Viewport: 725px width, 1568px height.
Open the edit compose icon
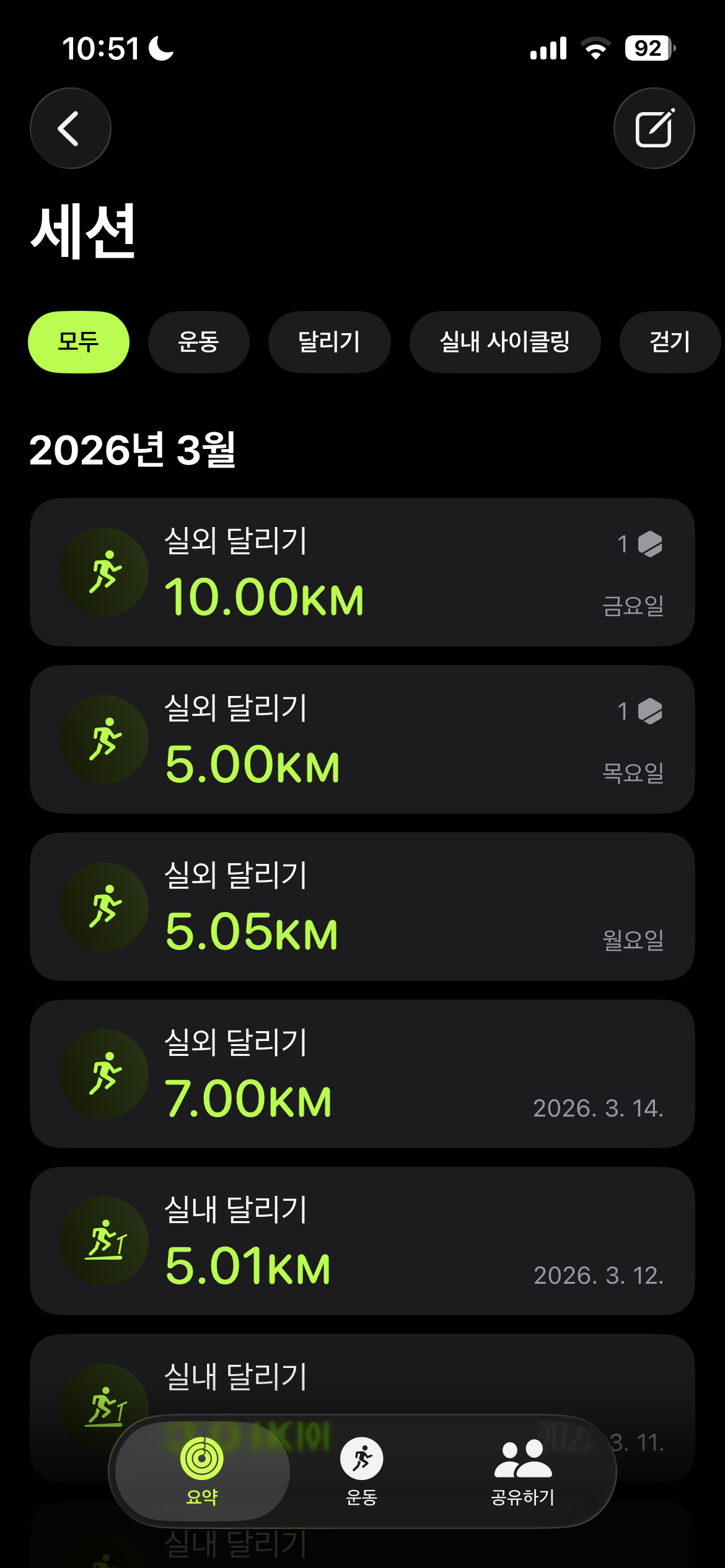click(x=654, y=128)
